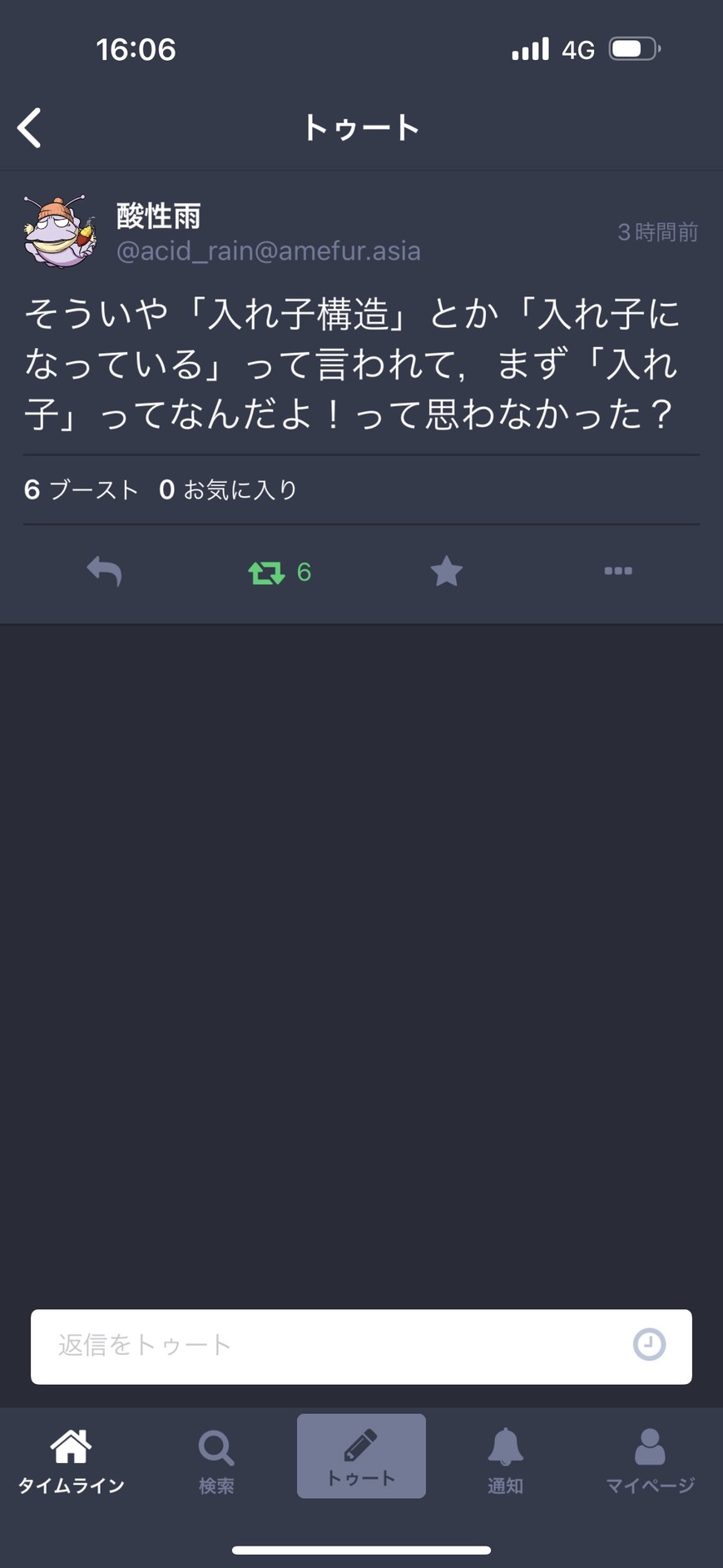Focus the 返信をトゥート reply field
The image size is (723, 1568).
333,1346
